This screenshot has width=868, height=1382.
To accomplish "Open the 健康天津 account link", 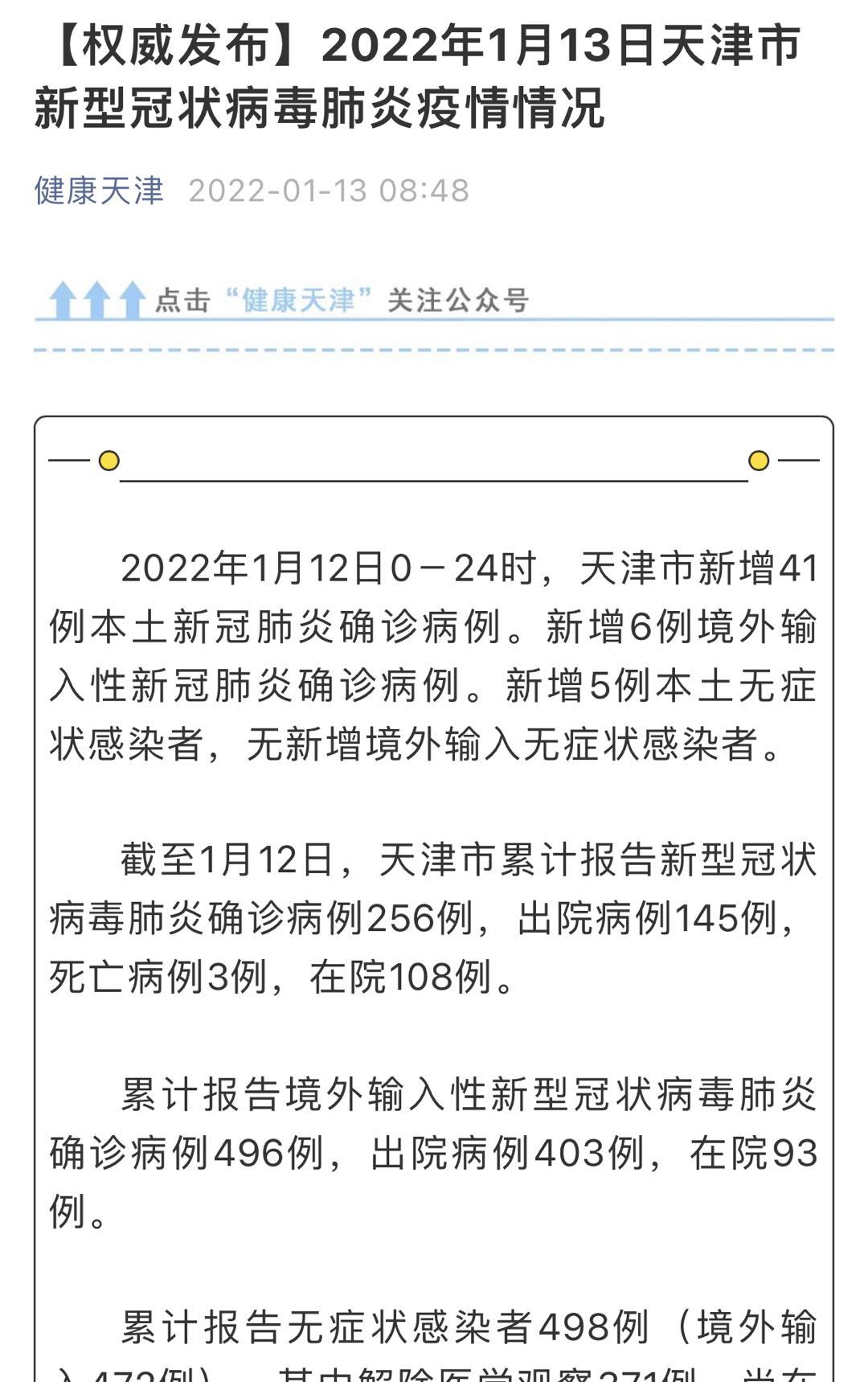I will pos(99,191).
